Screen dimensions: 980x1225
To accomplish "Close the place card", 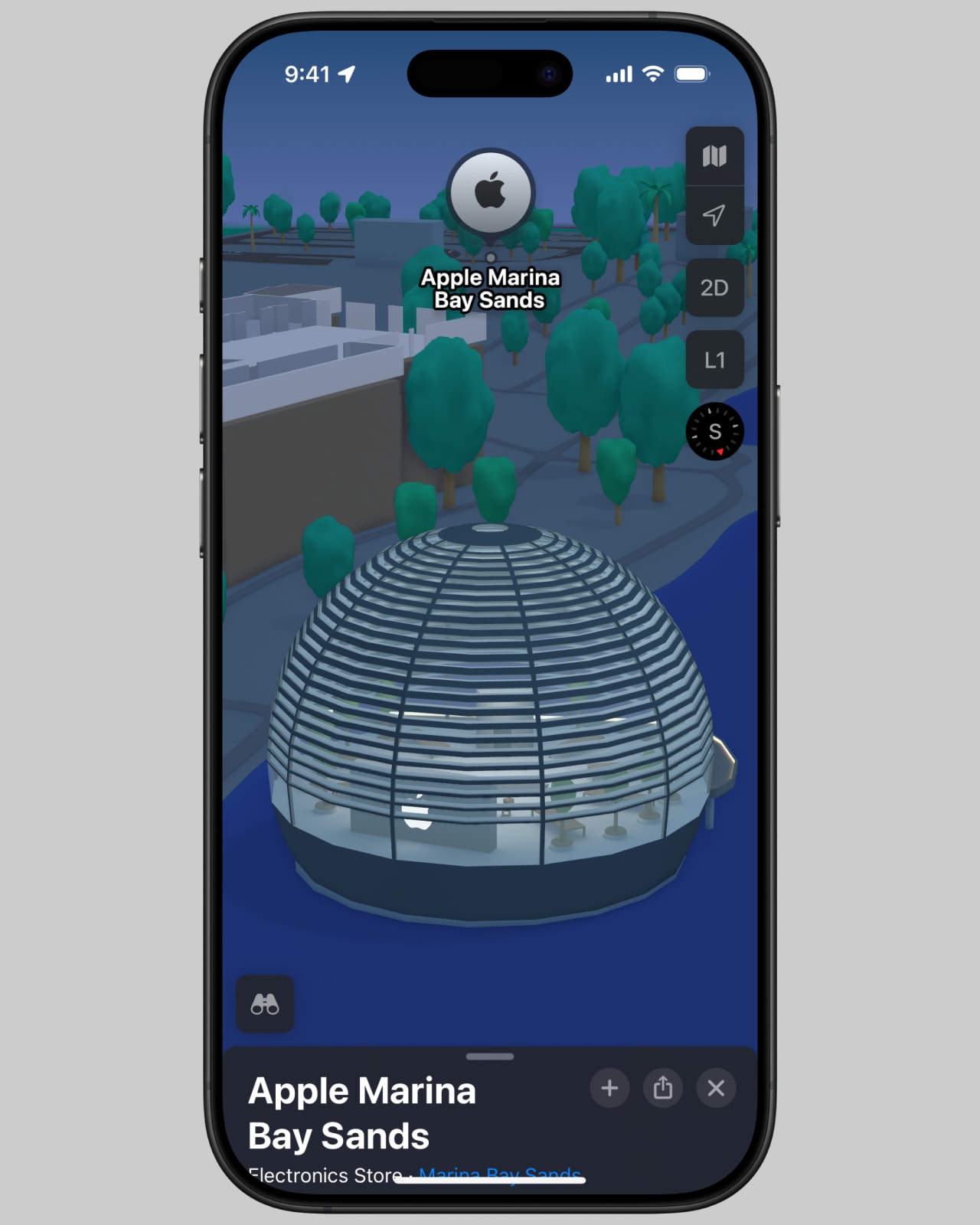I will 716,1088.
